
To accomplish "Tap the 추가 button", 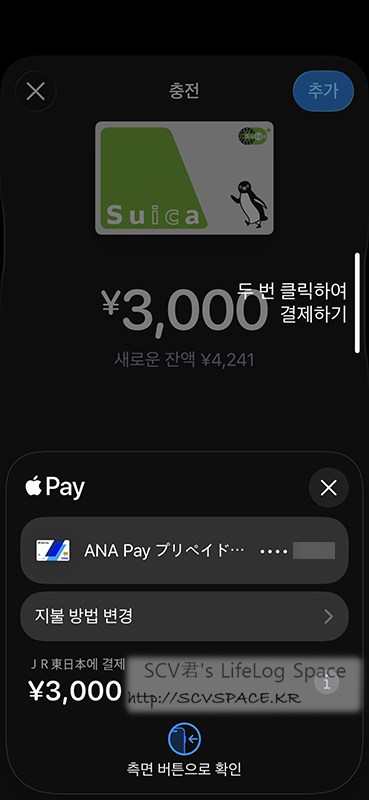I will 323,91.
